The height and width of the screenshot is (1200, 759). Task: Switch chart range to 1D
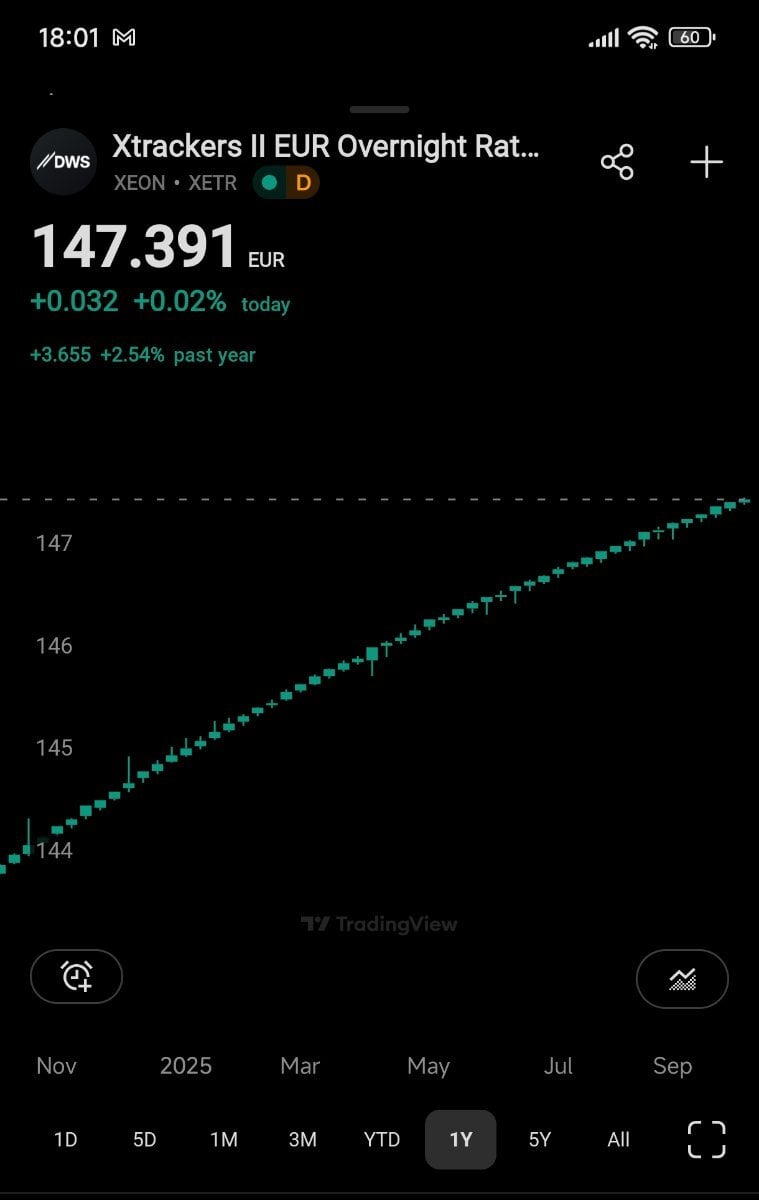click(x=65, y=1139)
